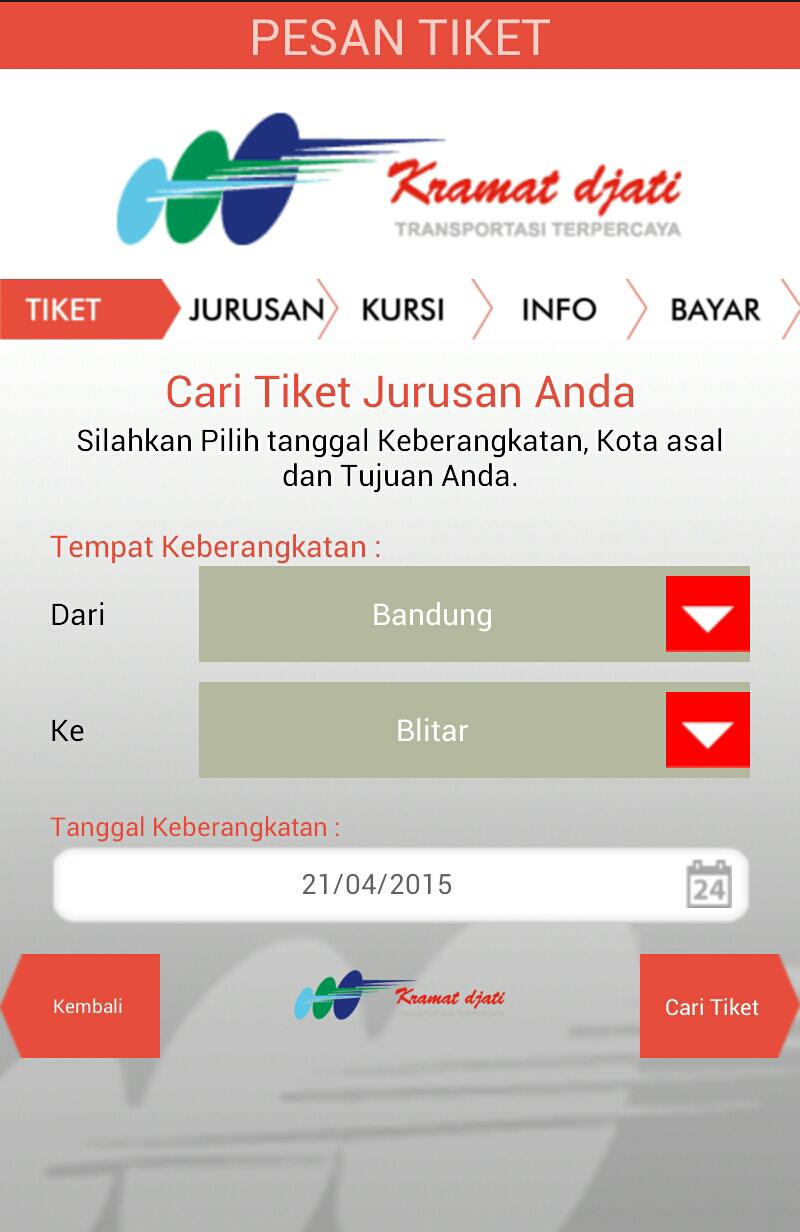Switch to the JURUSAN step
The image size is (800, 1232).
pos(256,309)
